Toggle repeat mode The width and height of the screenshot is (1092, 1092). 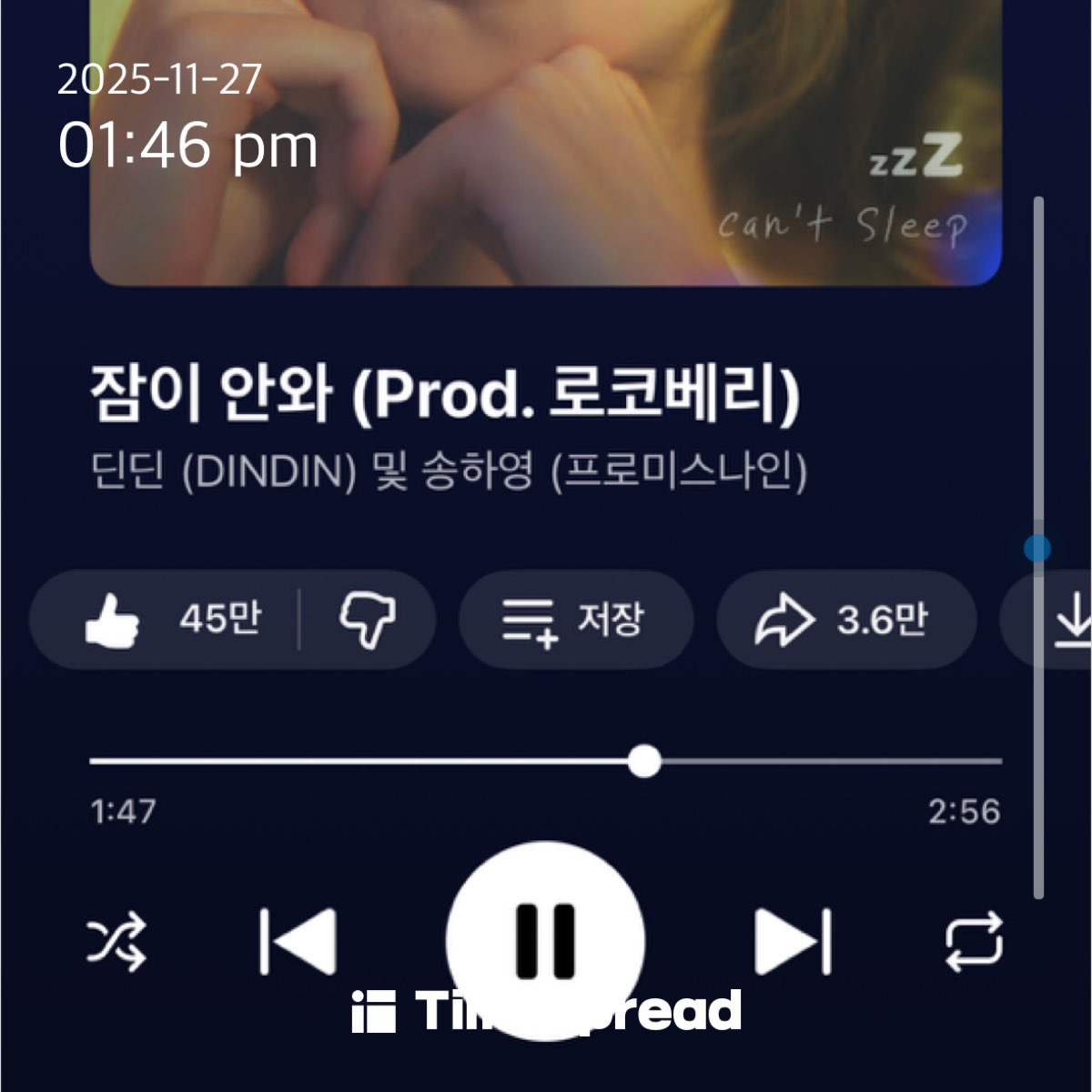[974, 942]
